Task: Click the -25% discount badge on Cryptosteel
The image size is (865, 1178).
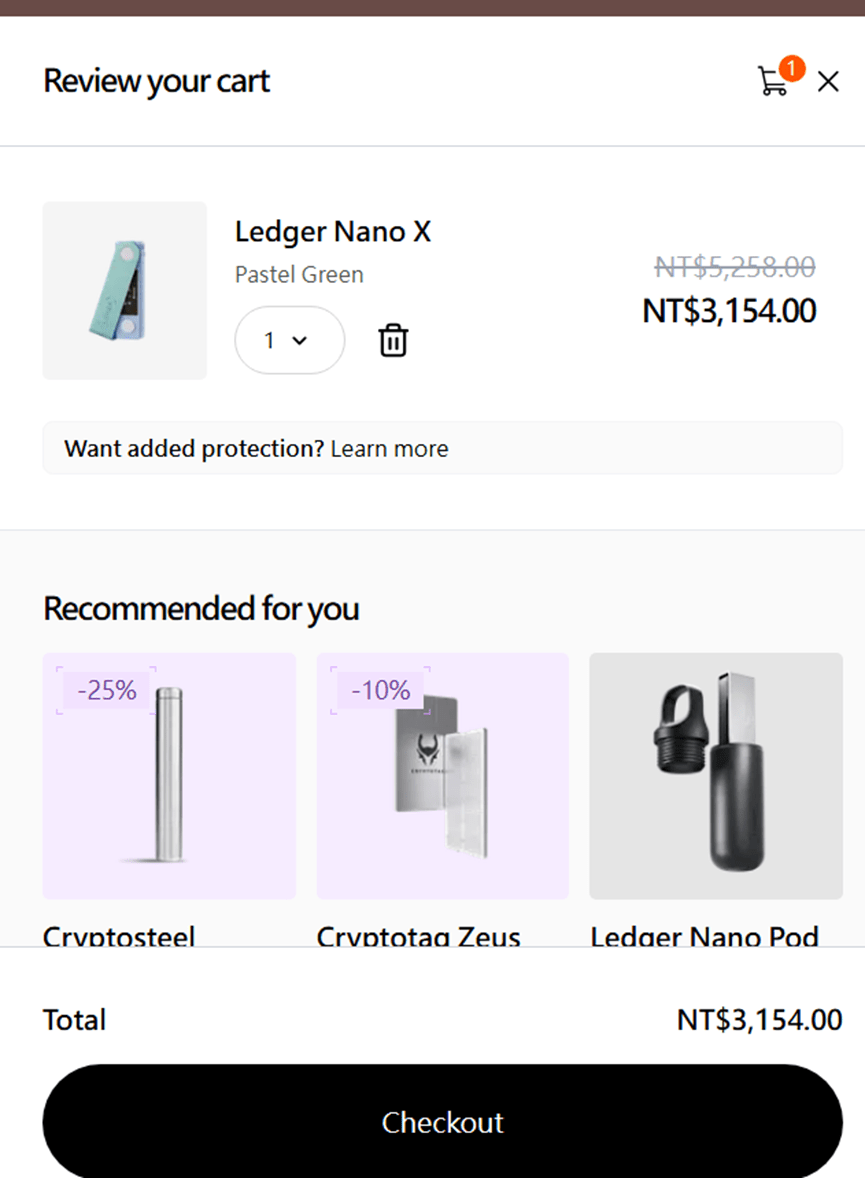Action: [104, 690]
